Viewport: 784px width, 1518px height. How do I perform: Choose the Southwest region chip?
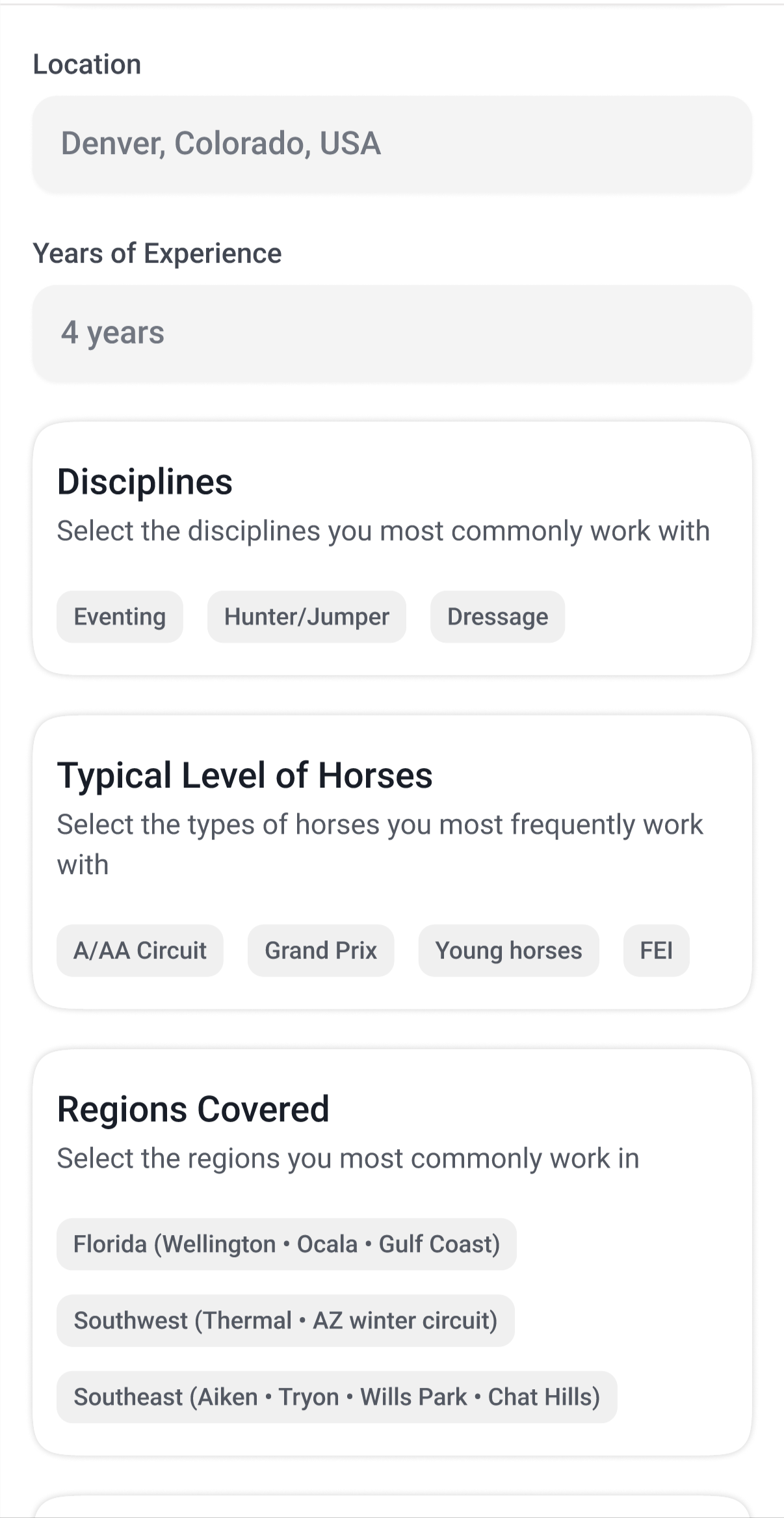click(x=285, y=1320)
